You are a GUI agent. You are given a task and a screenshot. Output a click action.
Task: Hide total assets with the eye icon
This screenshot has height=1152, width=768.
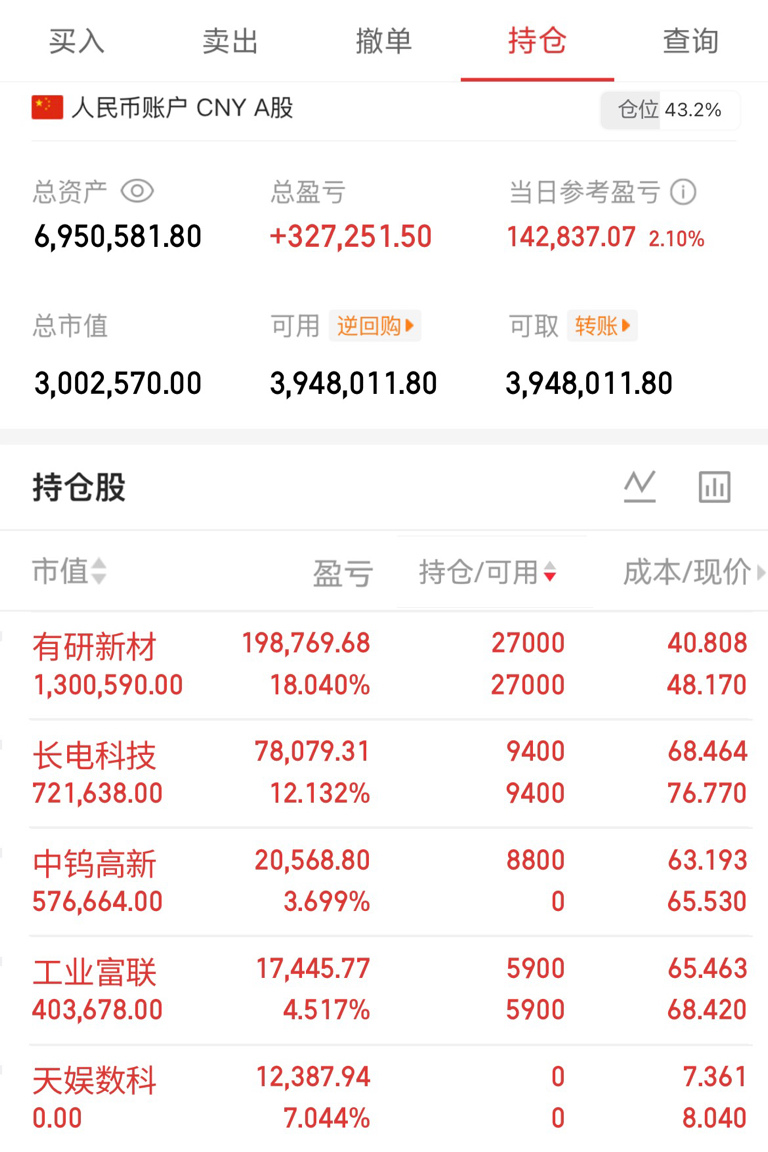(137, 192)
